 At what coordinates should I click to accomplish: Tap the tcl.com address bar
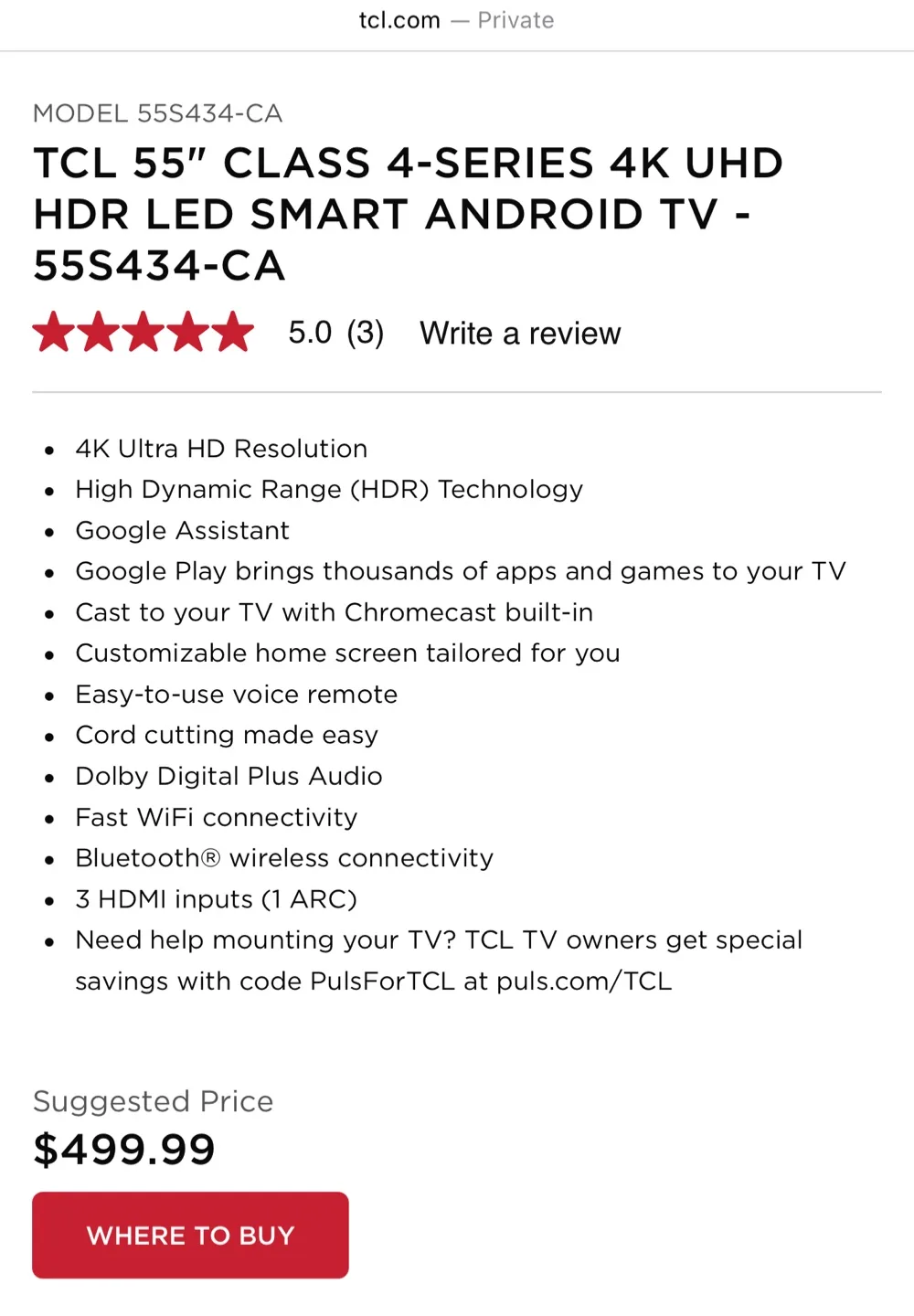399,20
